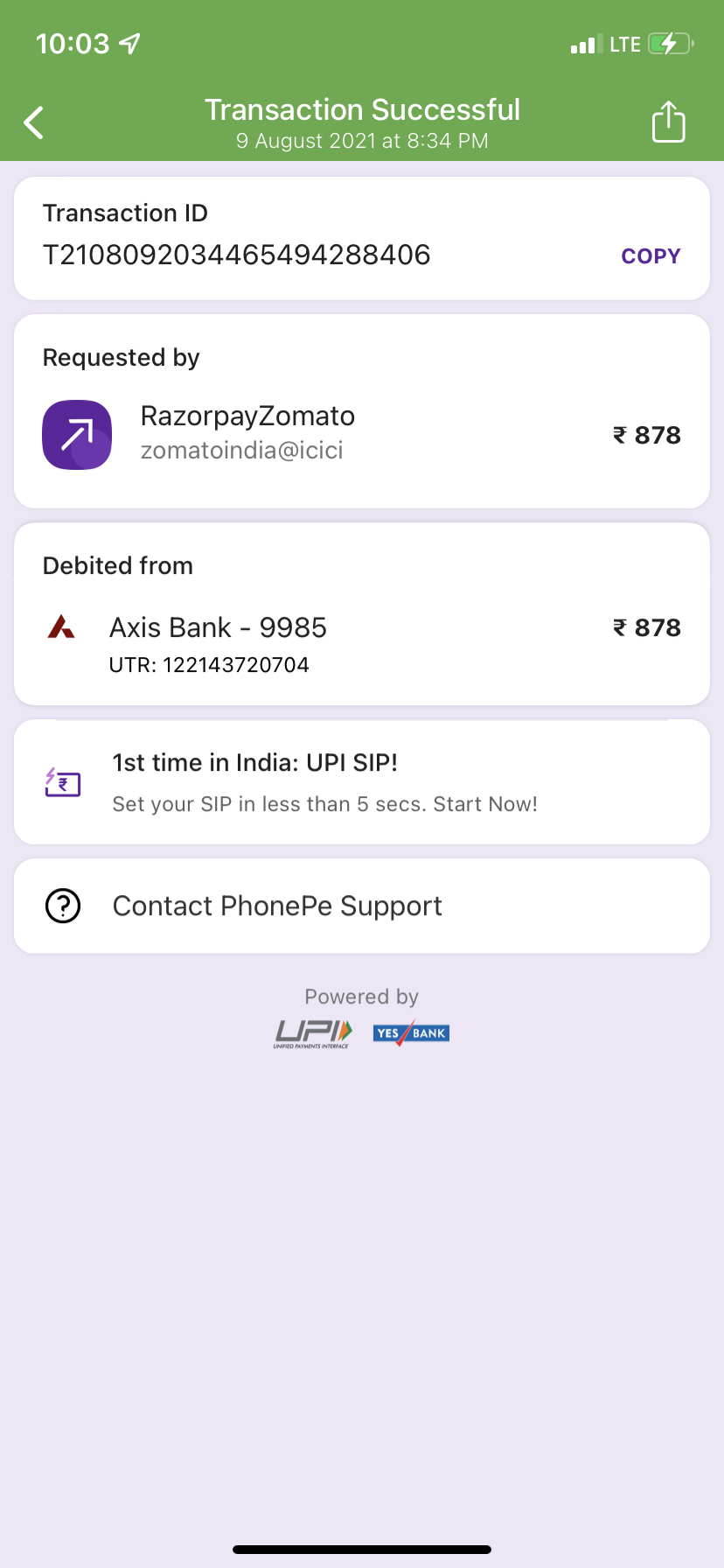
Task: Share this transaction receipt
Action: (668, 122)
